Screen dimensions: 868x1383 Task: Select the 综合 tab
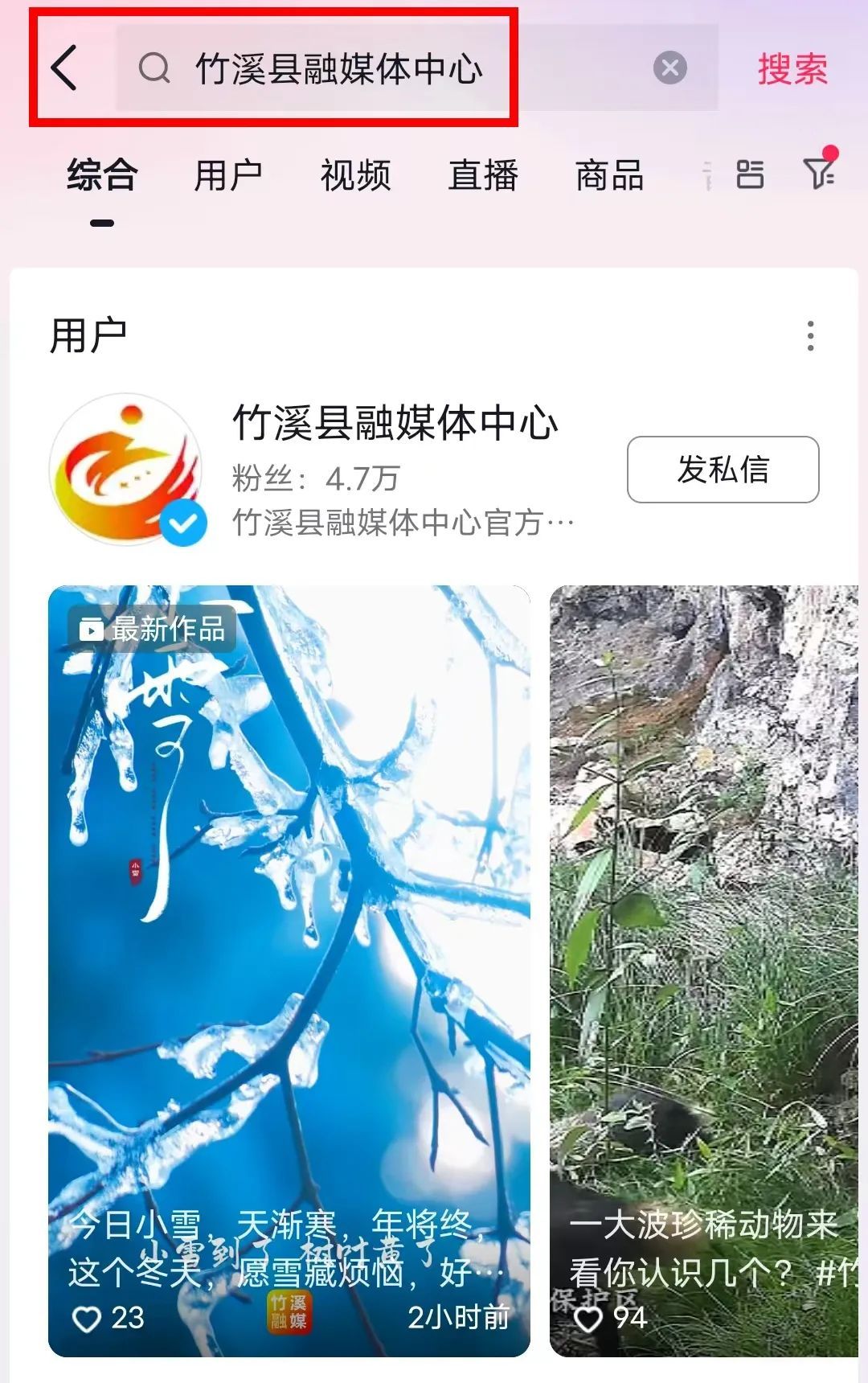coord(102,175)
